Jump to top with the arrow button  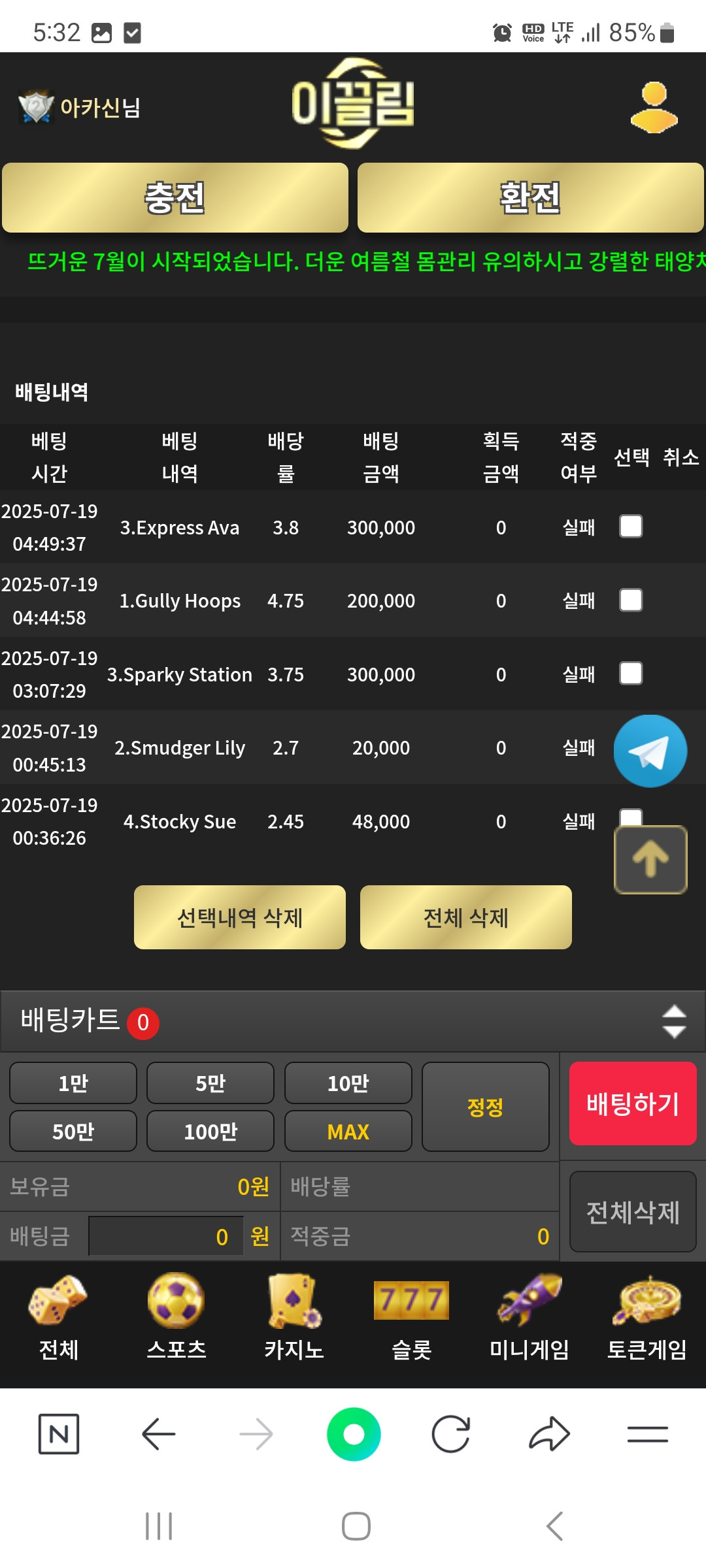tap(650, 860)
